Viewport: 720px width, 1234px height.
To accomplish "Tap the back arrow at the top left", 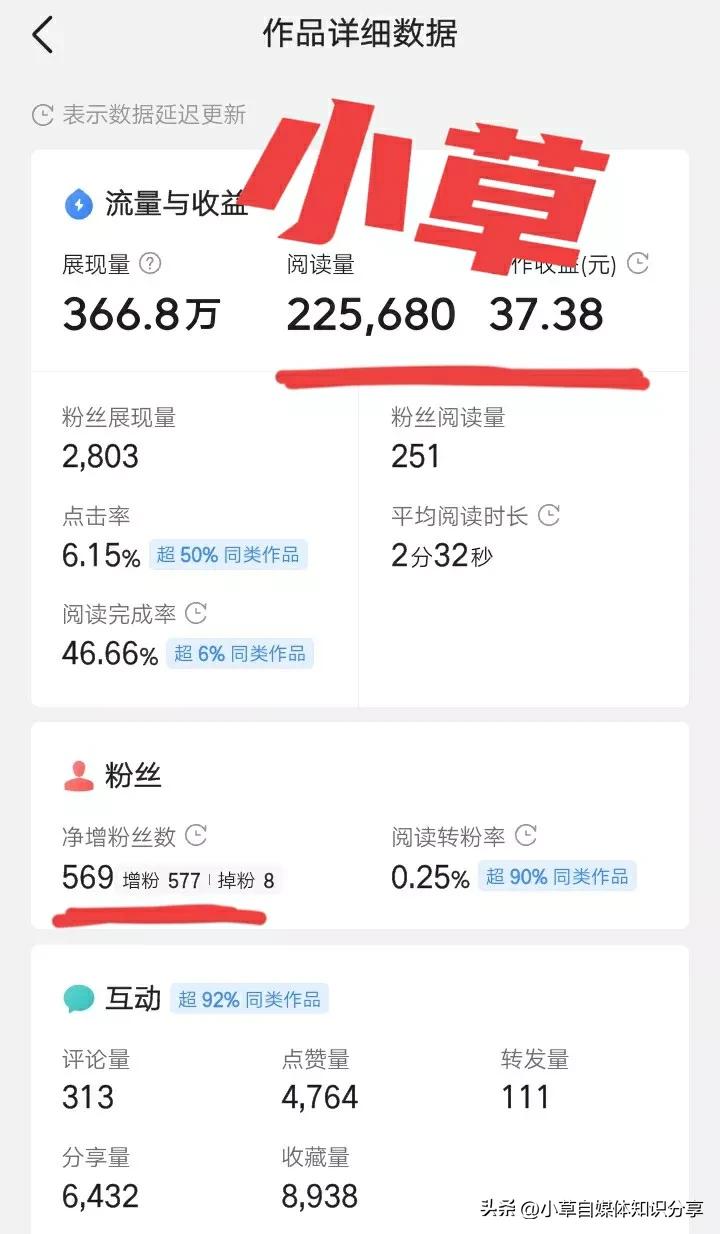I will (x=42, y=33).
